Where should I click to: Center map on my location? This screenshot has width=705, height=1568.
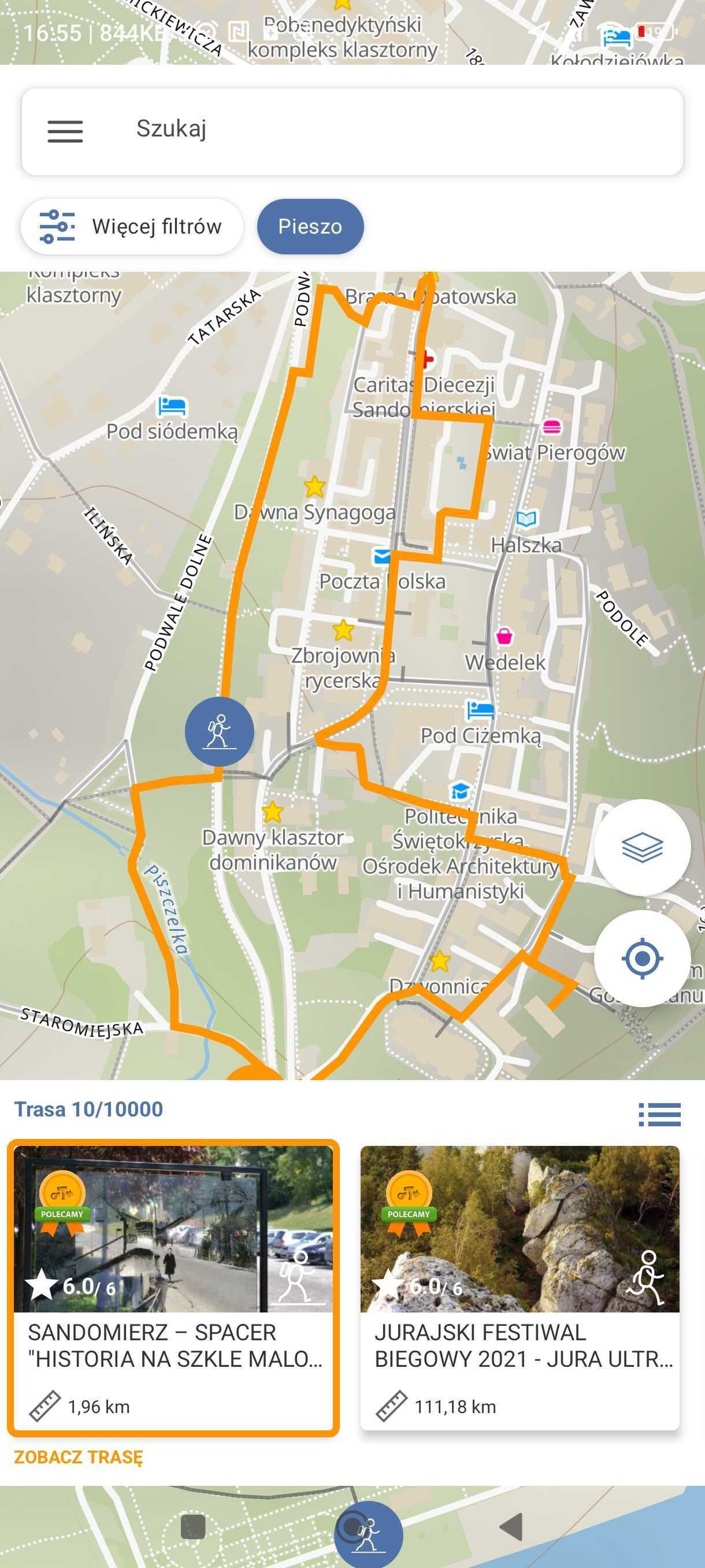[642, 958]
